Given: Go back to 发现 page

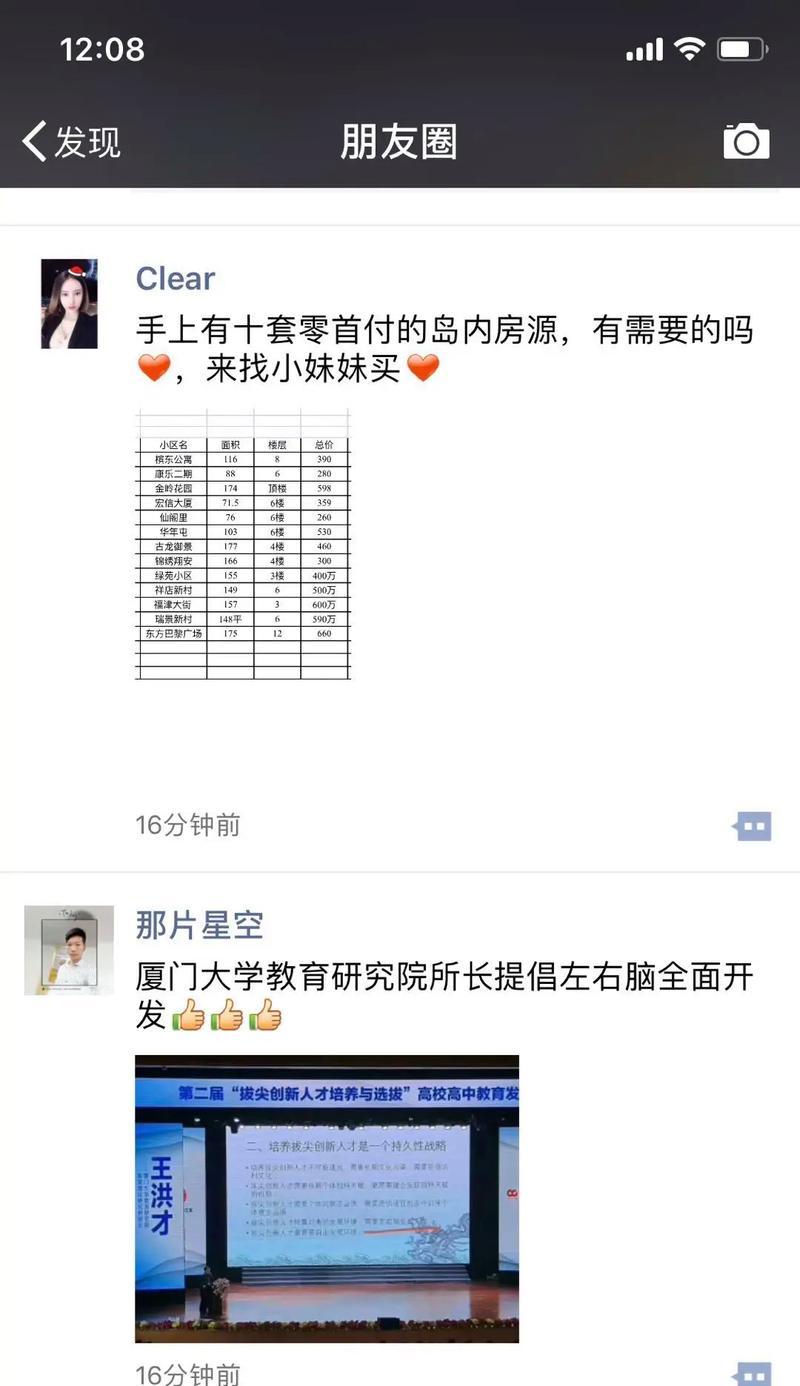Looking at the screenshot, I should pyautogui.click(x=72, y=142).
